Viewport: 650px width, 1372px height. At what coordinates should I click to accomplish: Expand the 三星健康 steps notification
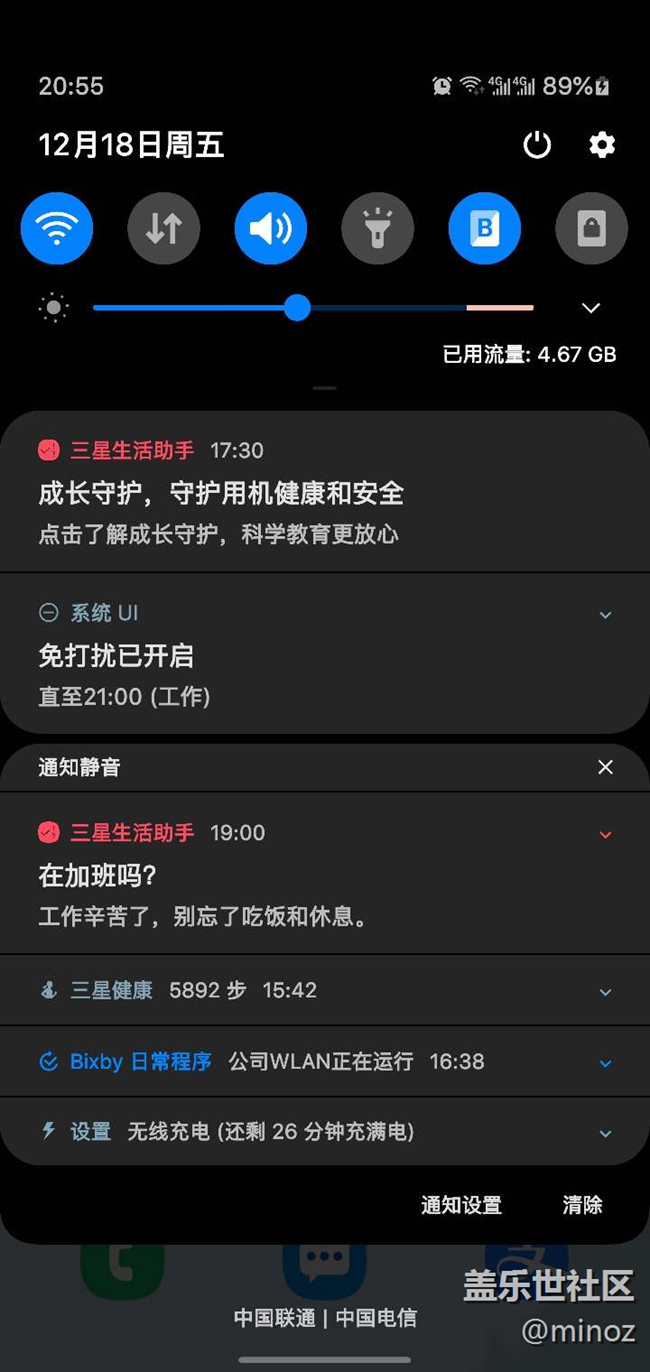tap(605, 992)
